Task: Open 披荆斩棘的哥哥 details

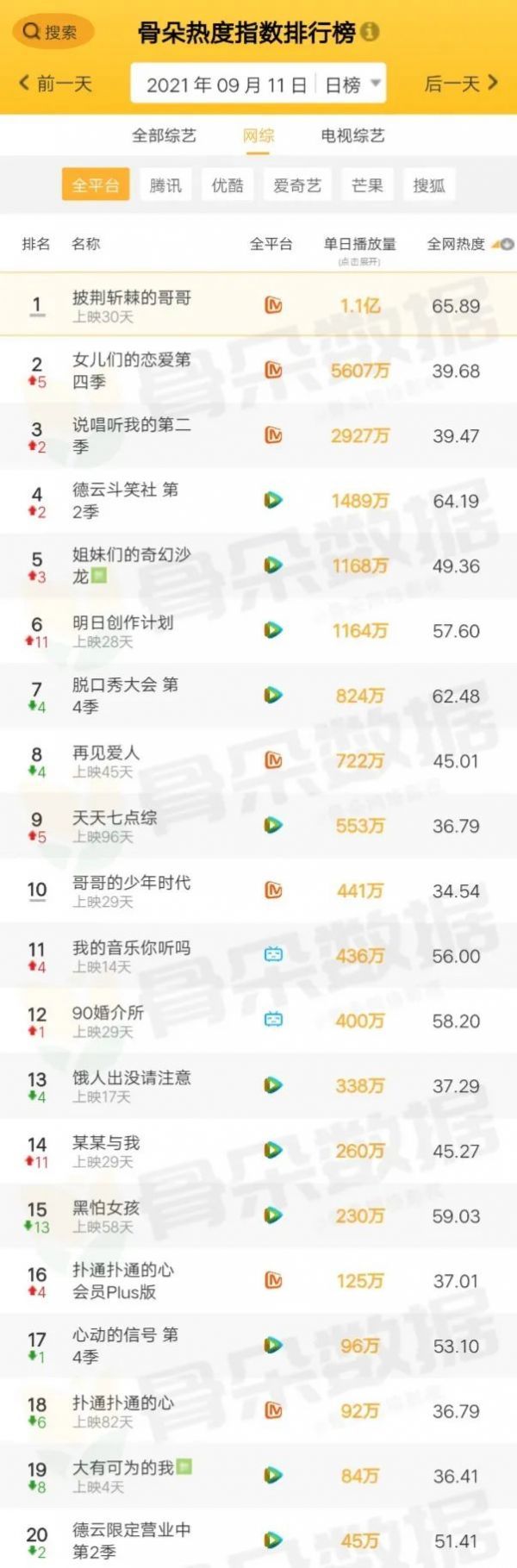Action: [132, 298]
